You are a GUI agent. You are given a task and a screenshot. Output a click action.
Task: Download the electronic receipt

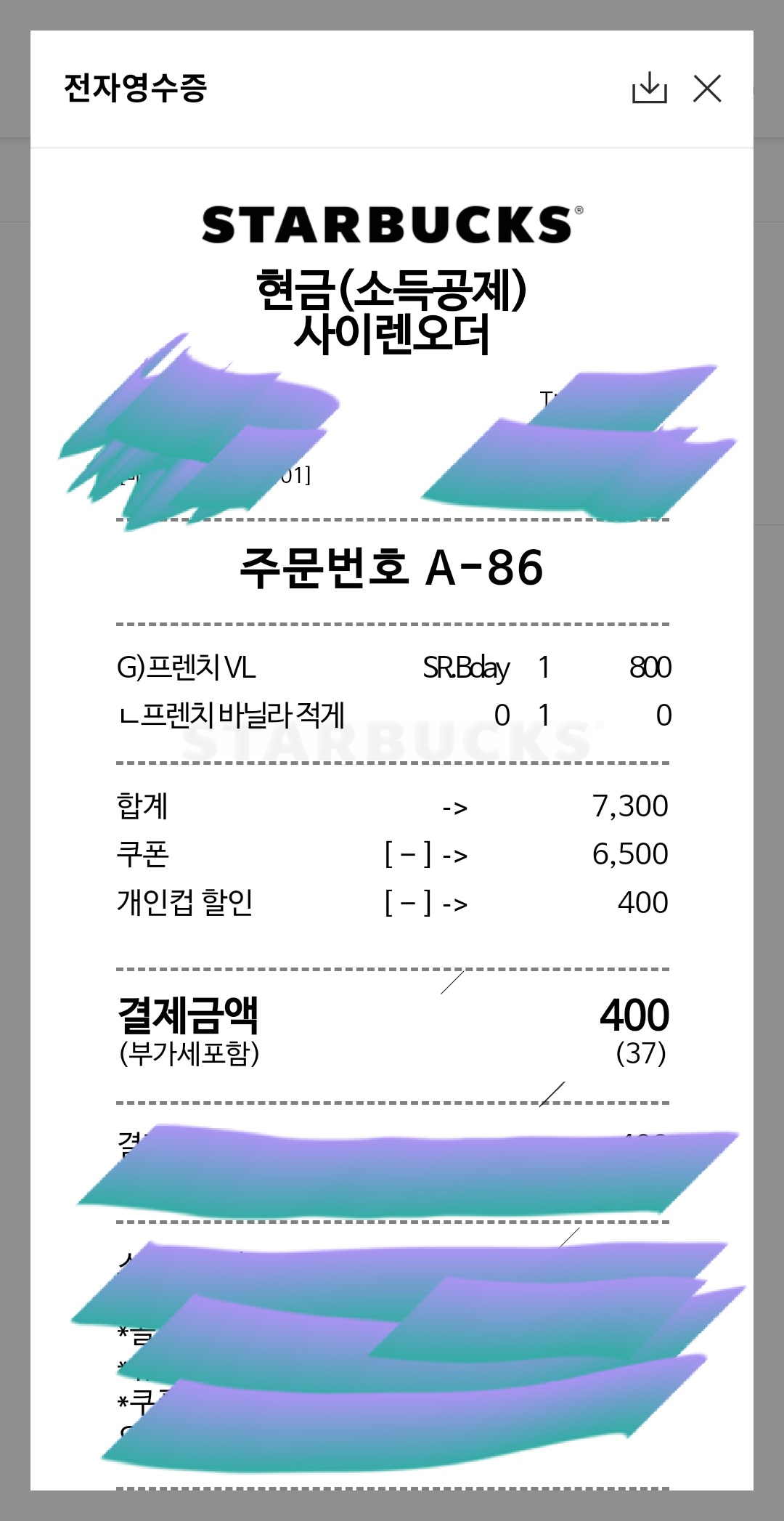tap(649, 88)
